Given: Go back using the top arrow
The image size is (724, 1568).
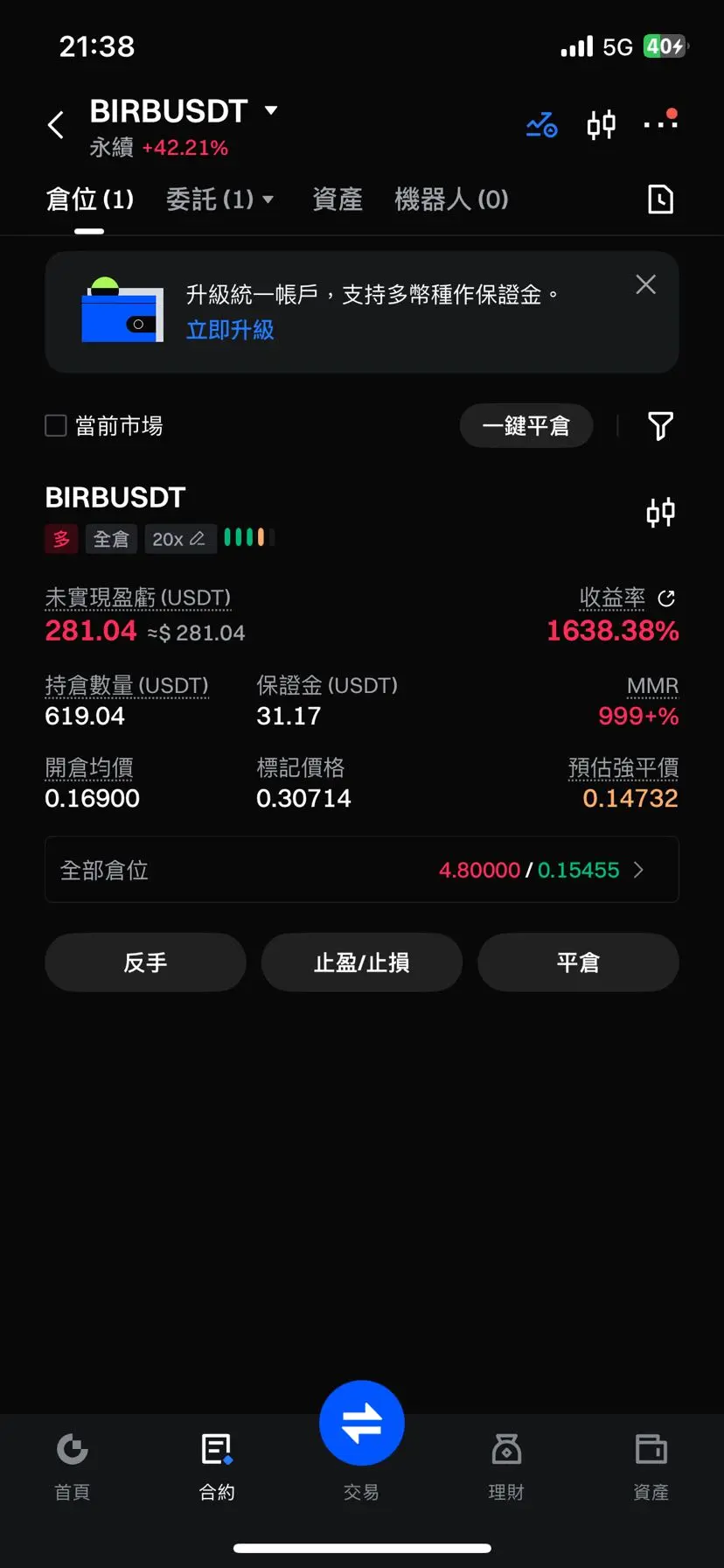Looking at the screenshot, I should coord(56,125).
